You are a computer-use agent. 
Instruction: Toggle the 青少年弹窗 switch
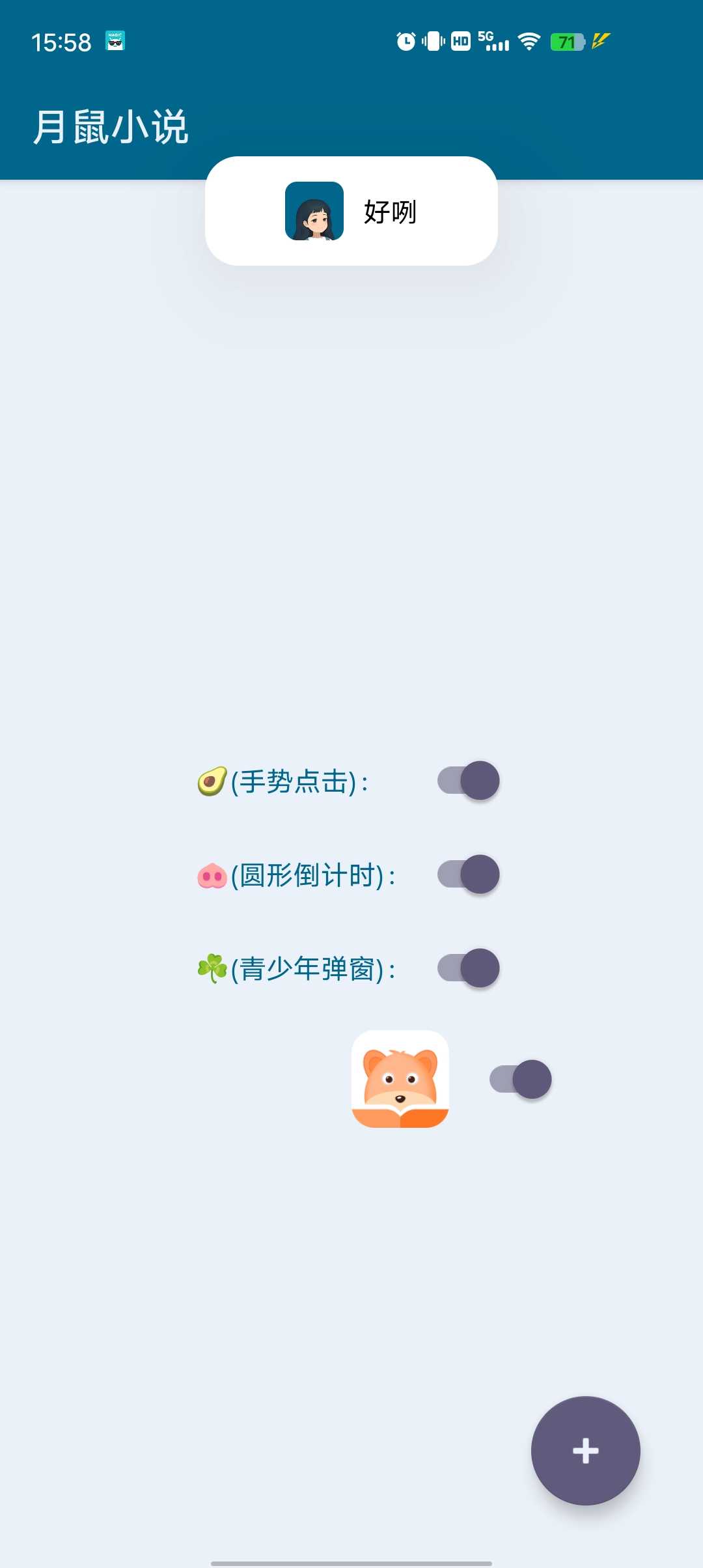tap(469, 968)
